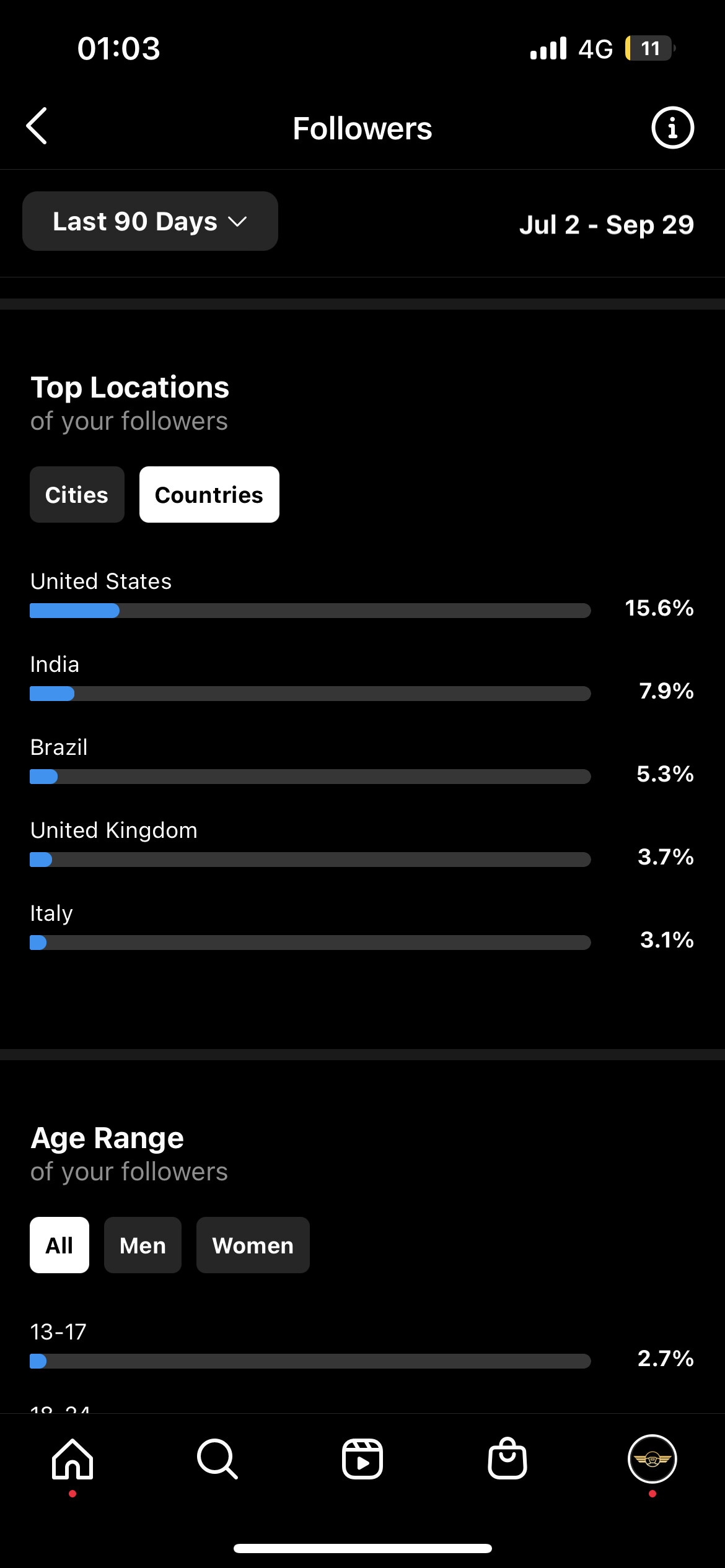Filter age range by Women

point(253,1245)
